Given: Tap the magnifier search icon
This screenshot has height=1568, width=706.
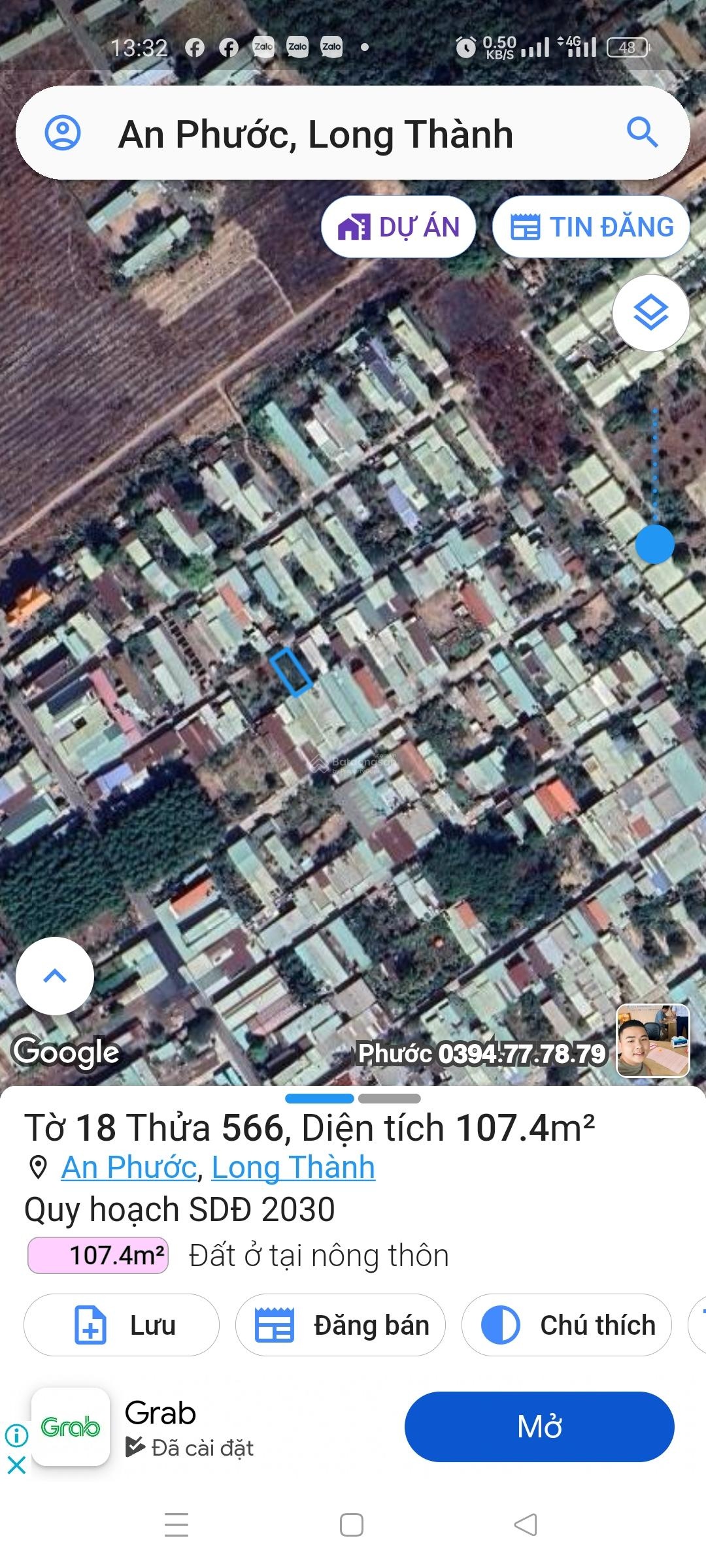Looking at the screenshot, I should pos(642,133).
